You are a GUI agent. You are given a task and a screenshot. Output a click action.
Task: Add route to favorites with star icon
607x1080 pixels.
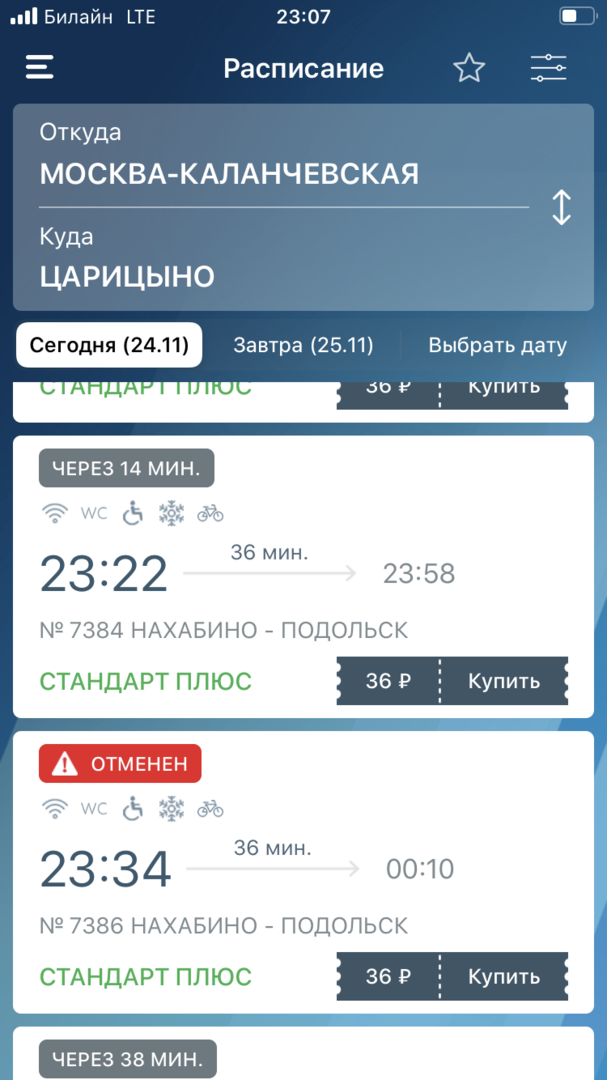pyautogui.click(x=468, y=68)
